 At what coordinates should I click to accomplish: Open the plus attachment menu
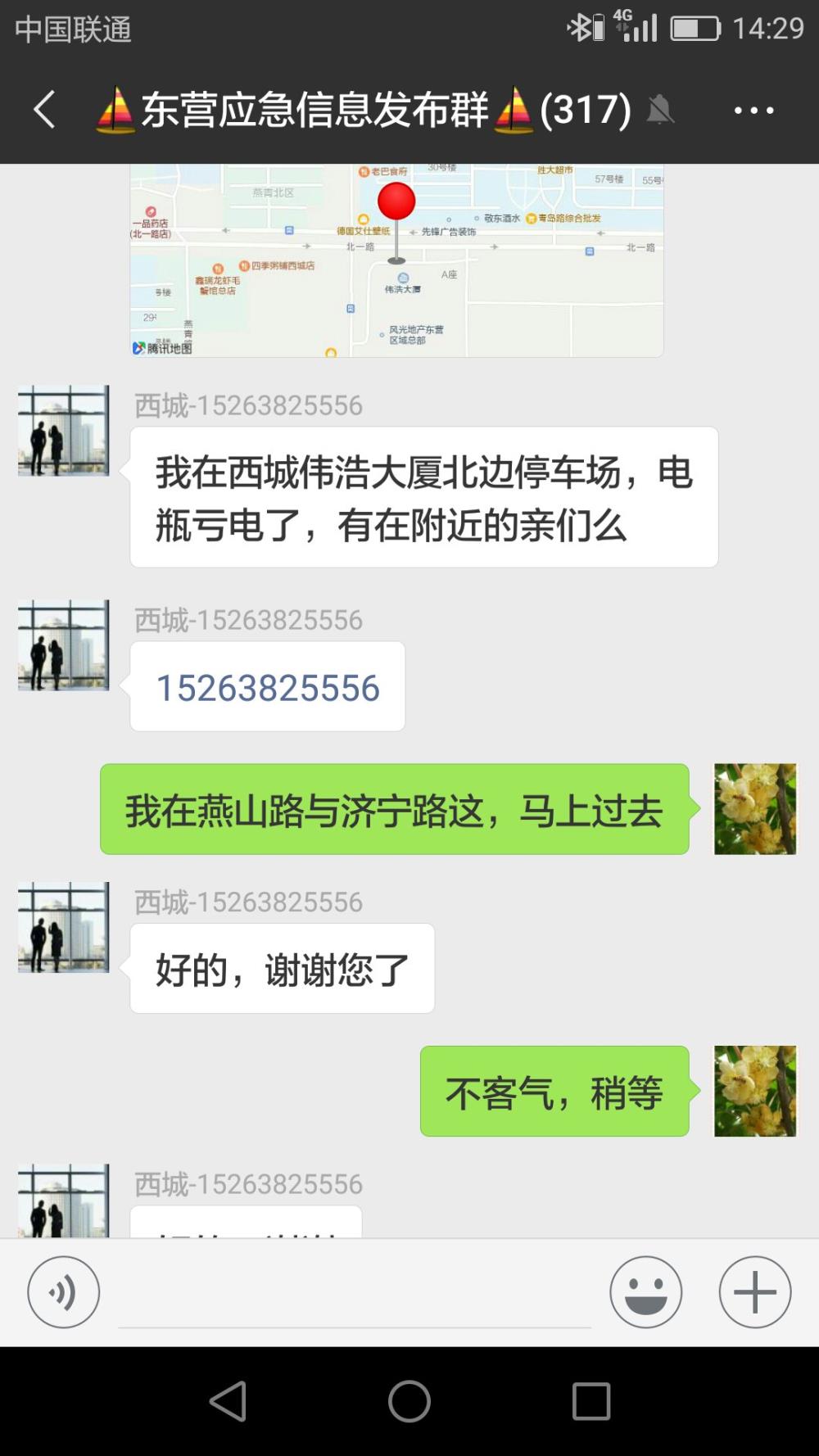point(755,1292)
